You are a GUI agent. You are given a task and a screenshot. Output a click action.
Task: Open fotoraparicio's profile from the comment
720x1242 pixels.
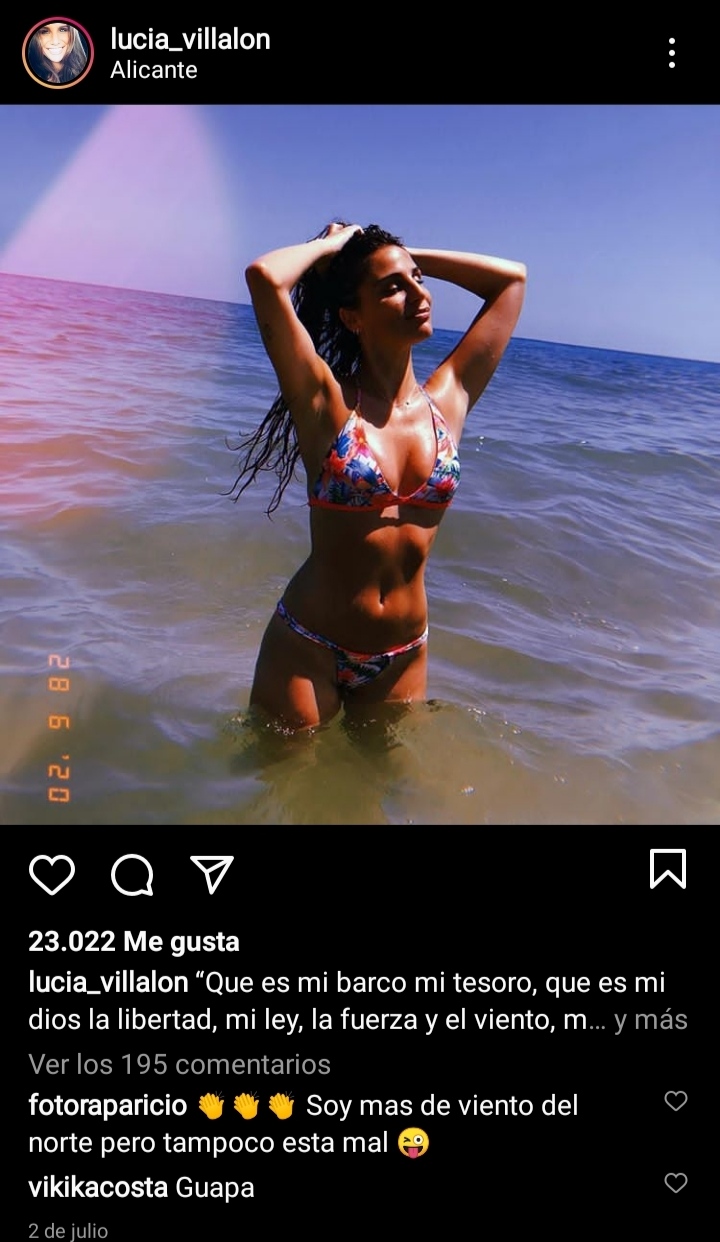(x=108, y=1105)
